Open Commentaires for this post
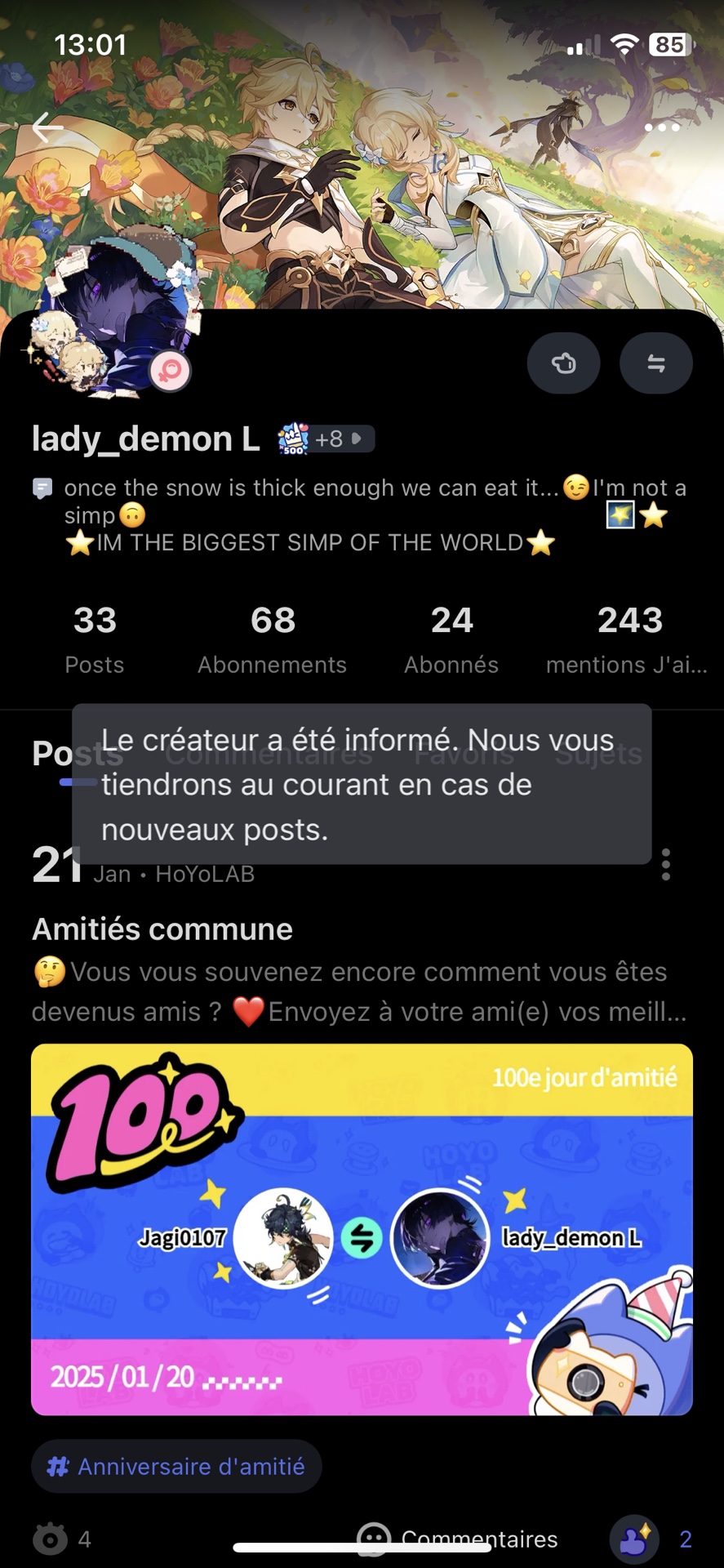Viewport: 724px width, 1568px height. [457, 1539]
